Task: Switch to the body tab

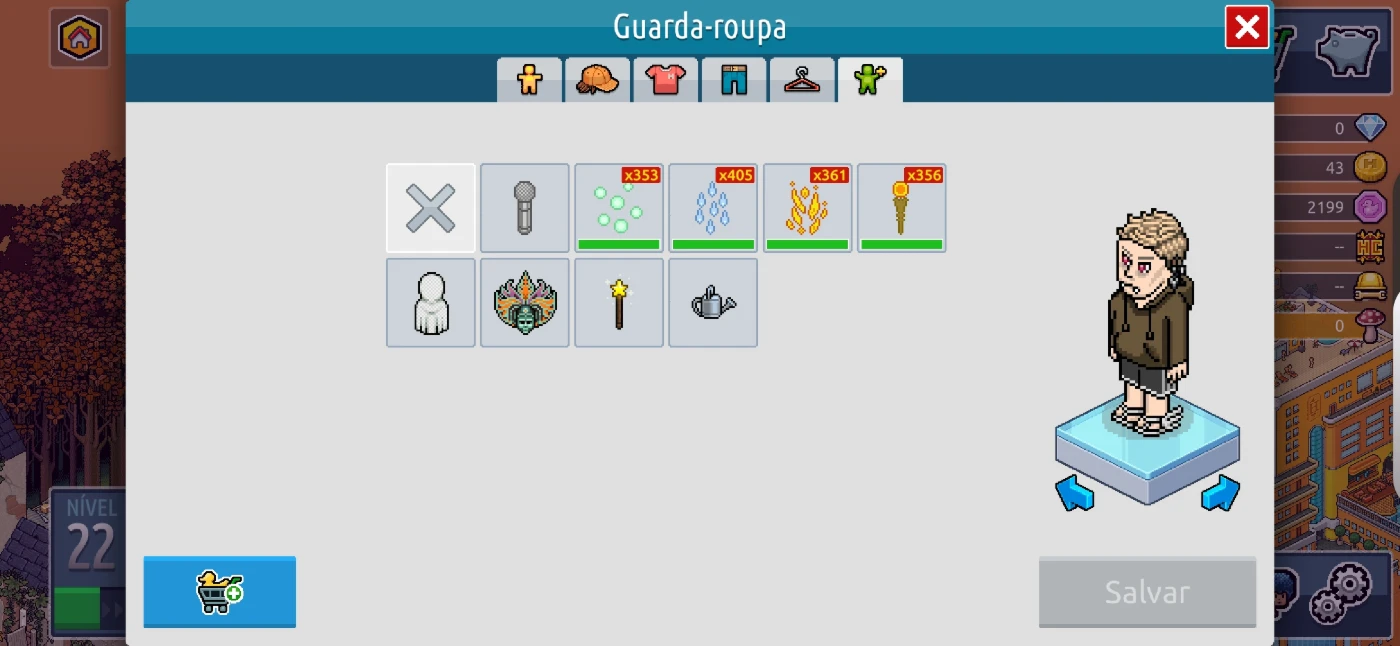Action: [x=529, y=80]
